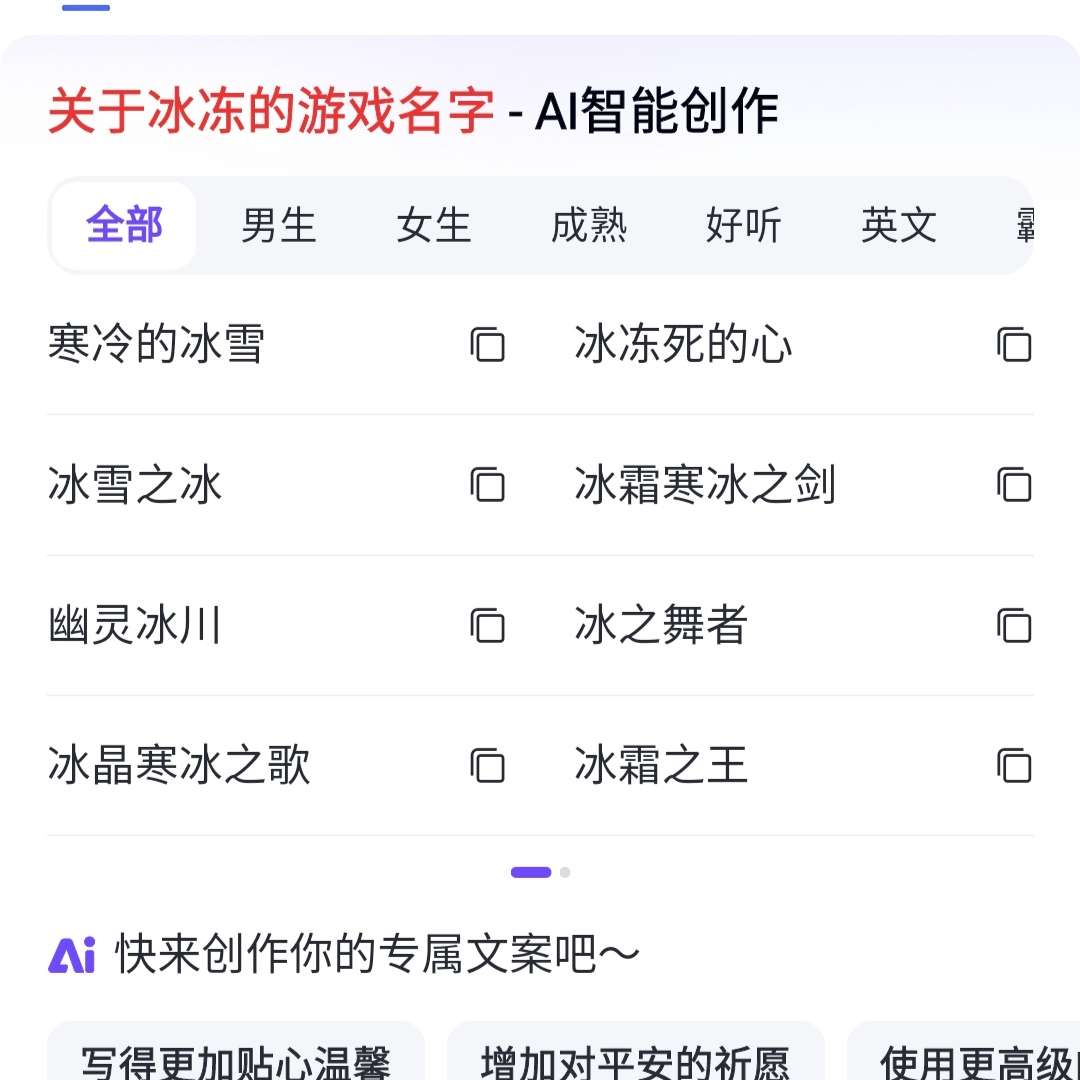Copy the name 寒冷的冰雪
Image resolution: width=1080 pixels, height=1080 pixels.
click(488, 345)
